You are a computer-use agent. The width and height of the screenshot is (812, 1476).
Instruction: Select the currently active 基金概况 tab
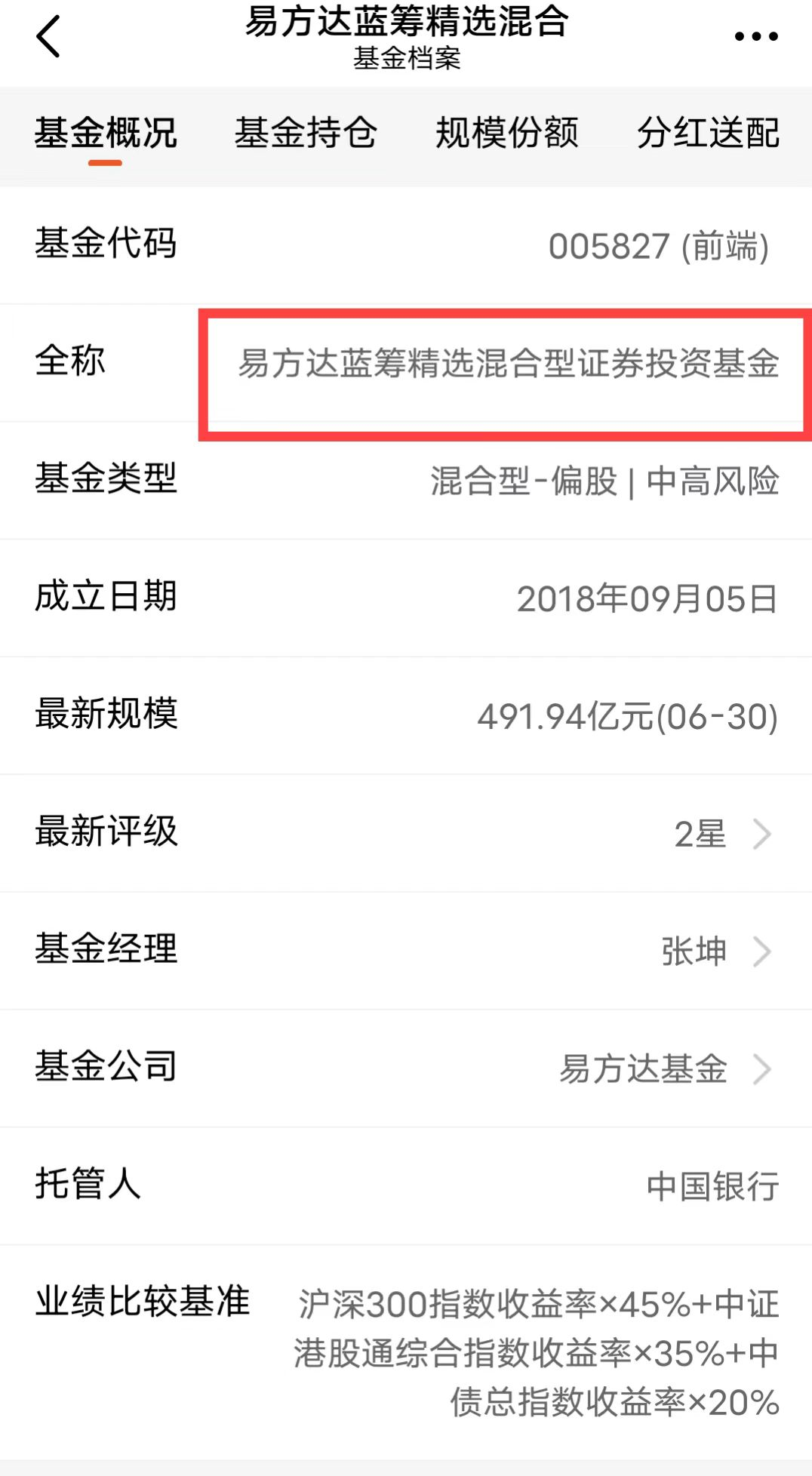(107, 133)
